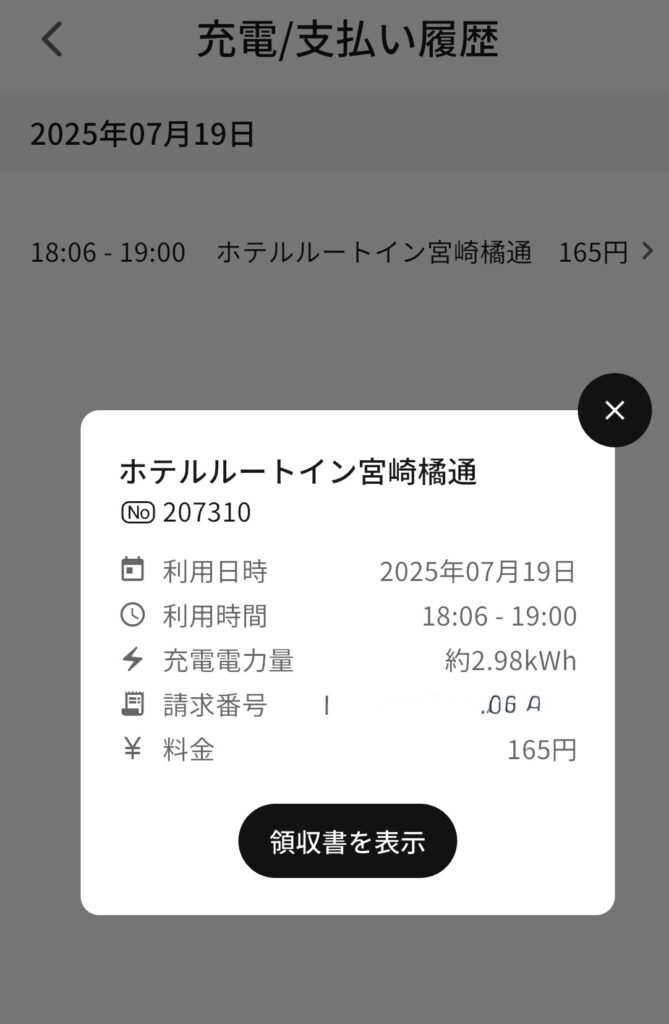Tap 領収書を表示 to show the receipt
Image resolution: width=669 pixels, height=1024 pixels.
point(347,841)
